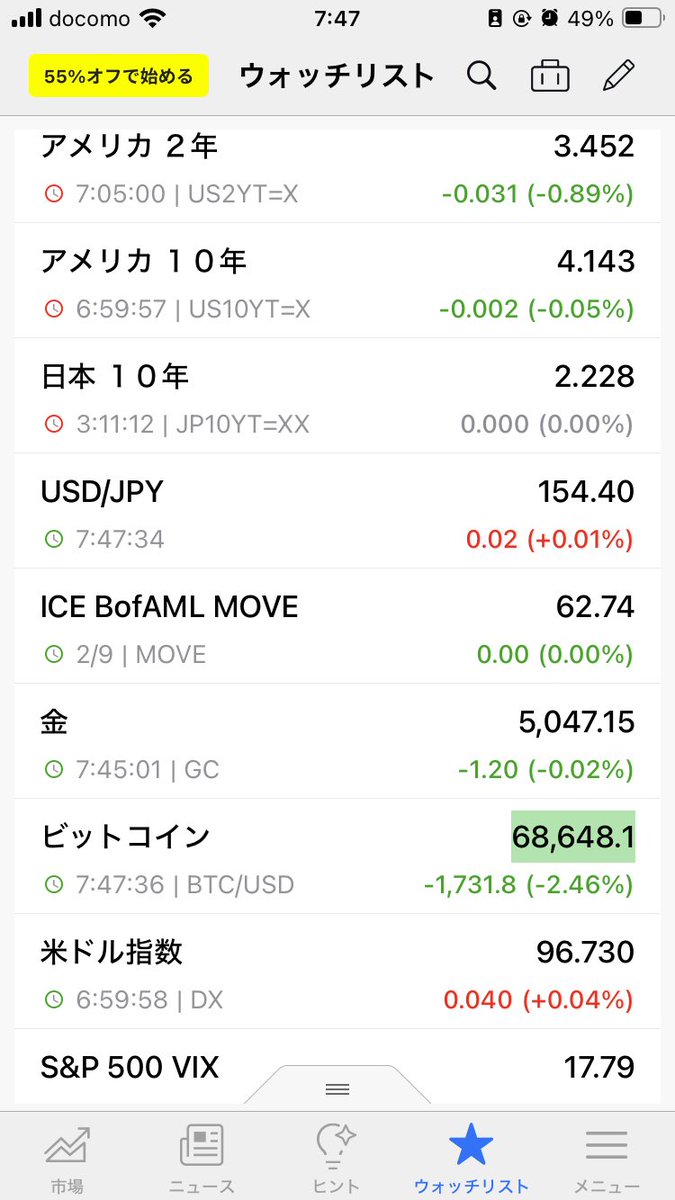The height and width of the screenshot is (1200, 675).
Task: Open the USD/JPY quote
Action: (337, 513)
